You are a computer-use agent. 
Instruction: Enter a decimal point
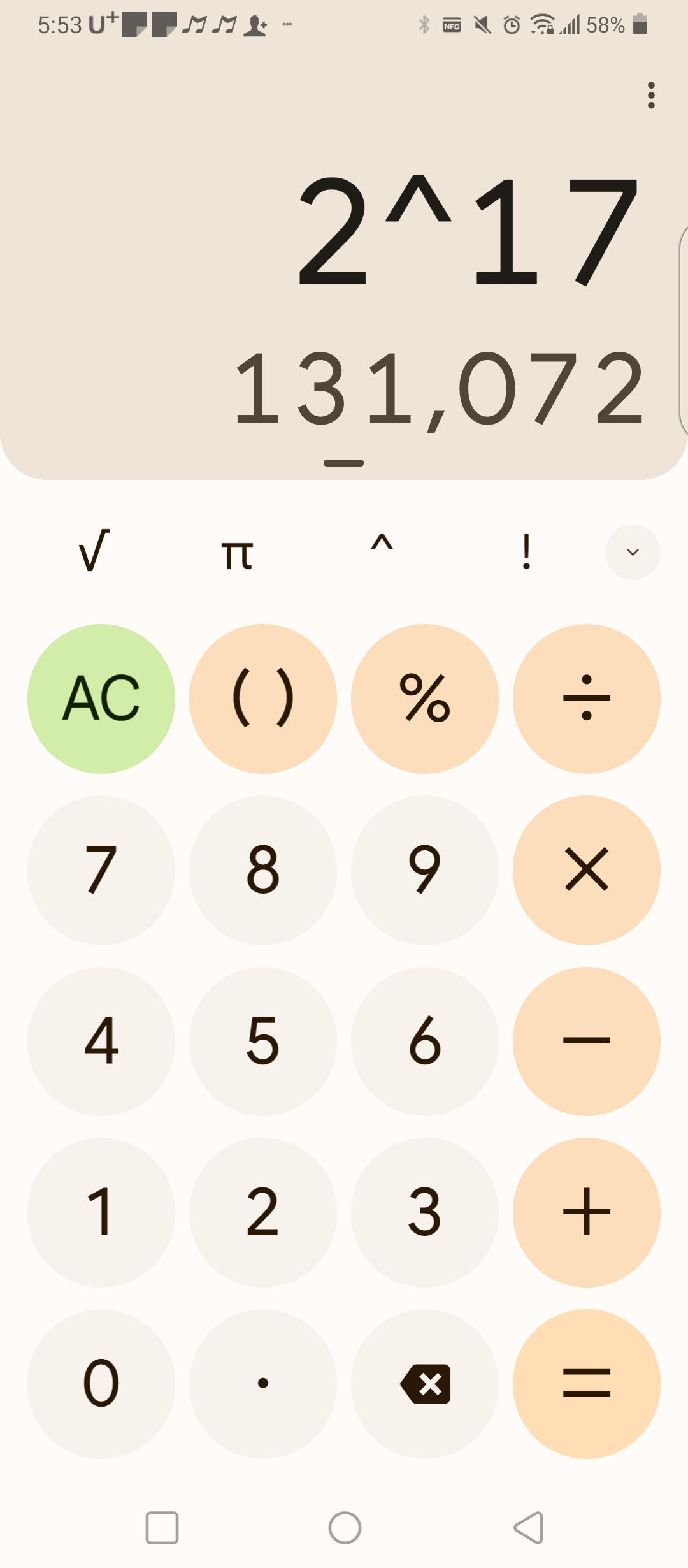pyautogui.click(x=263, y=1384)
